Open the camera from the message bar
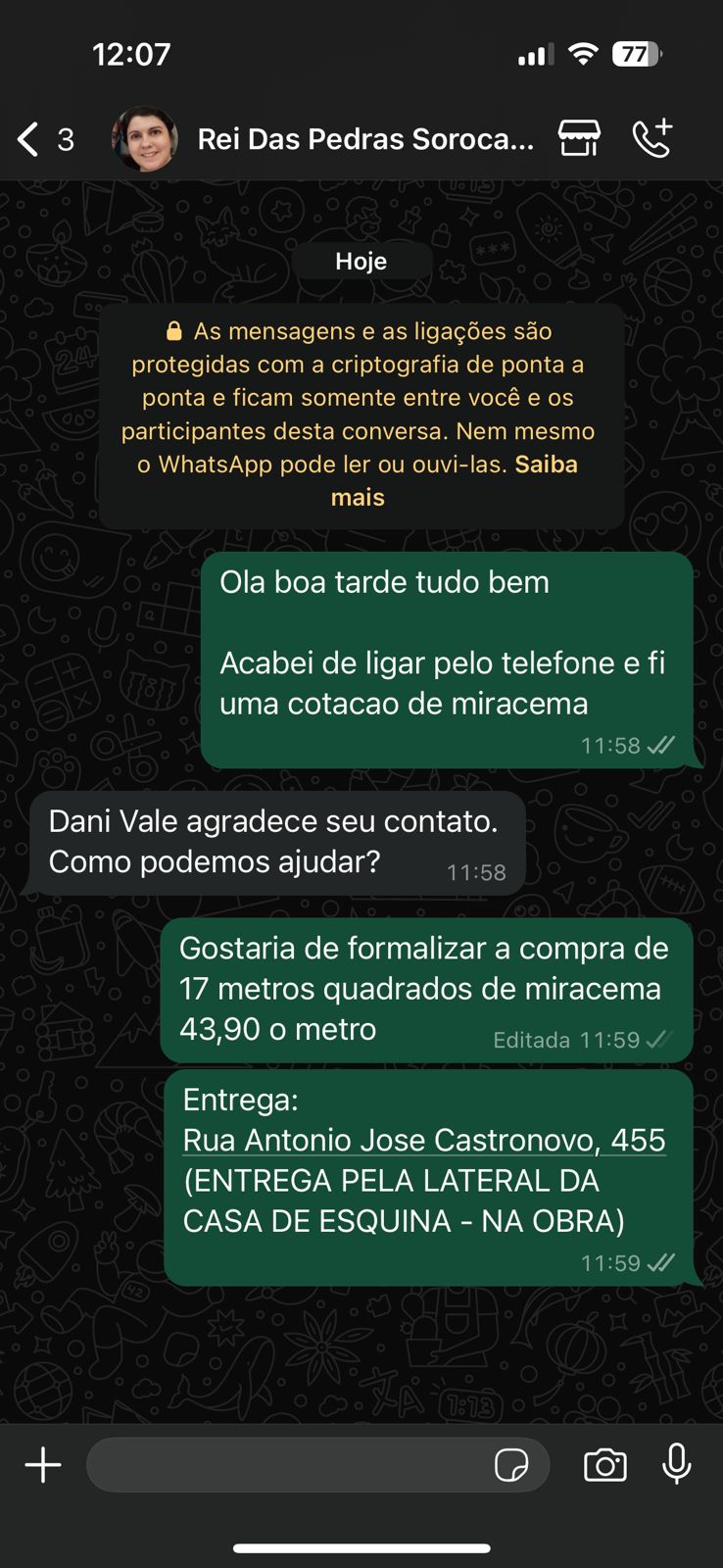Image resolution: width=723 pixels, height=1568 pixels. [604, 1464]
